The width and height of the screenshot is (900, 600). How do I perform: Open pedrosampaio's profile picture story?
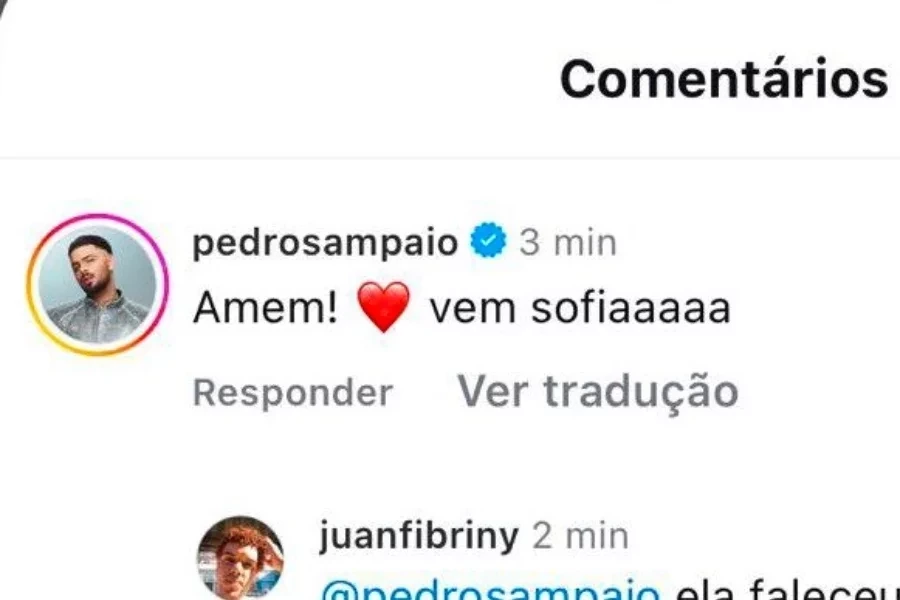[98, 284]
